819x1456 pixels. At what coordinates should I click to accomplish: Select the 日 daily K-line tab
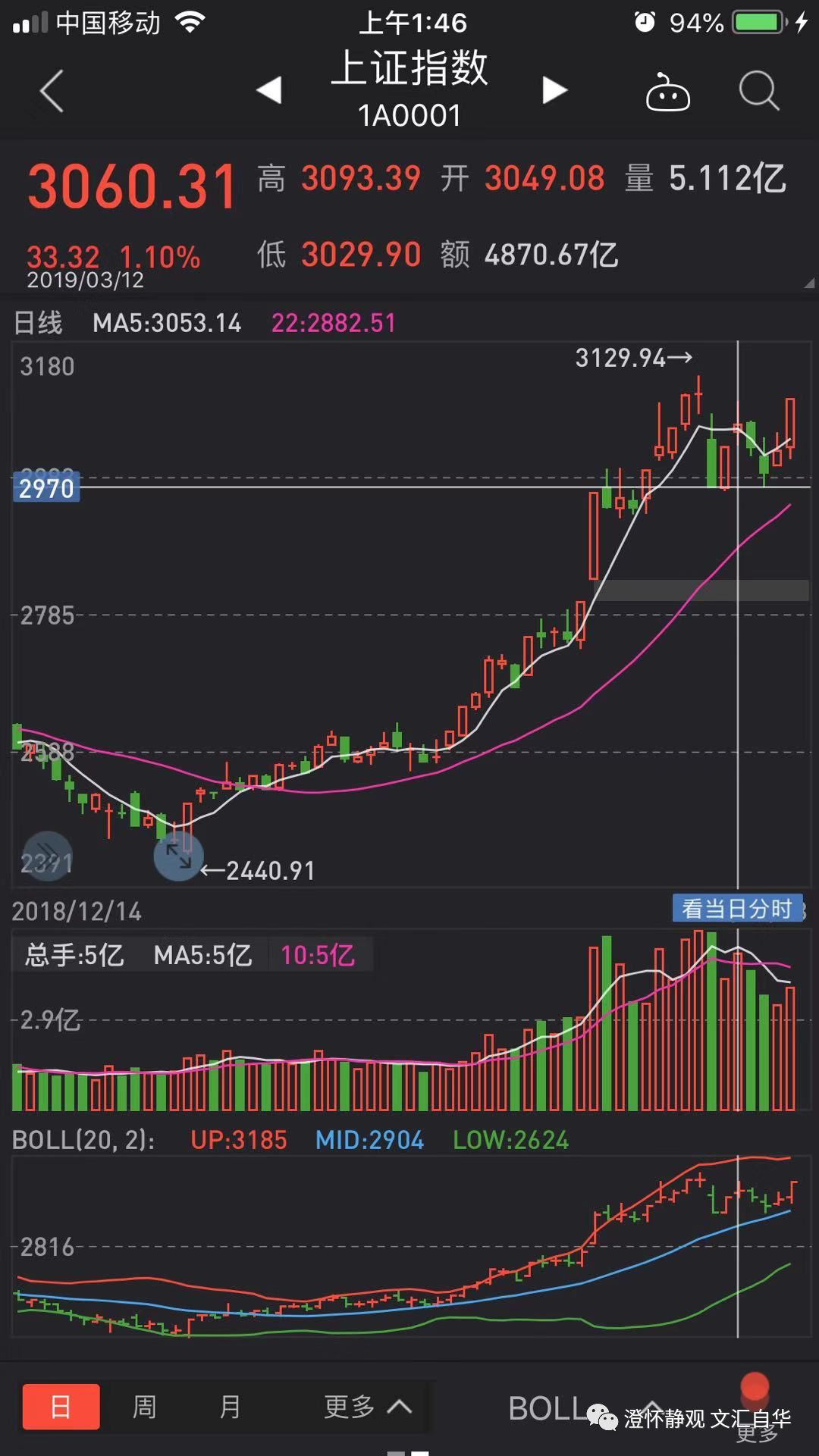click(x=61, y=1407)
